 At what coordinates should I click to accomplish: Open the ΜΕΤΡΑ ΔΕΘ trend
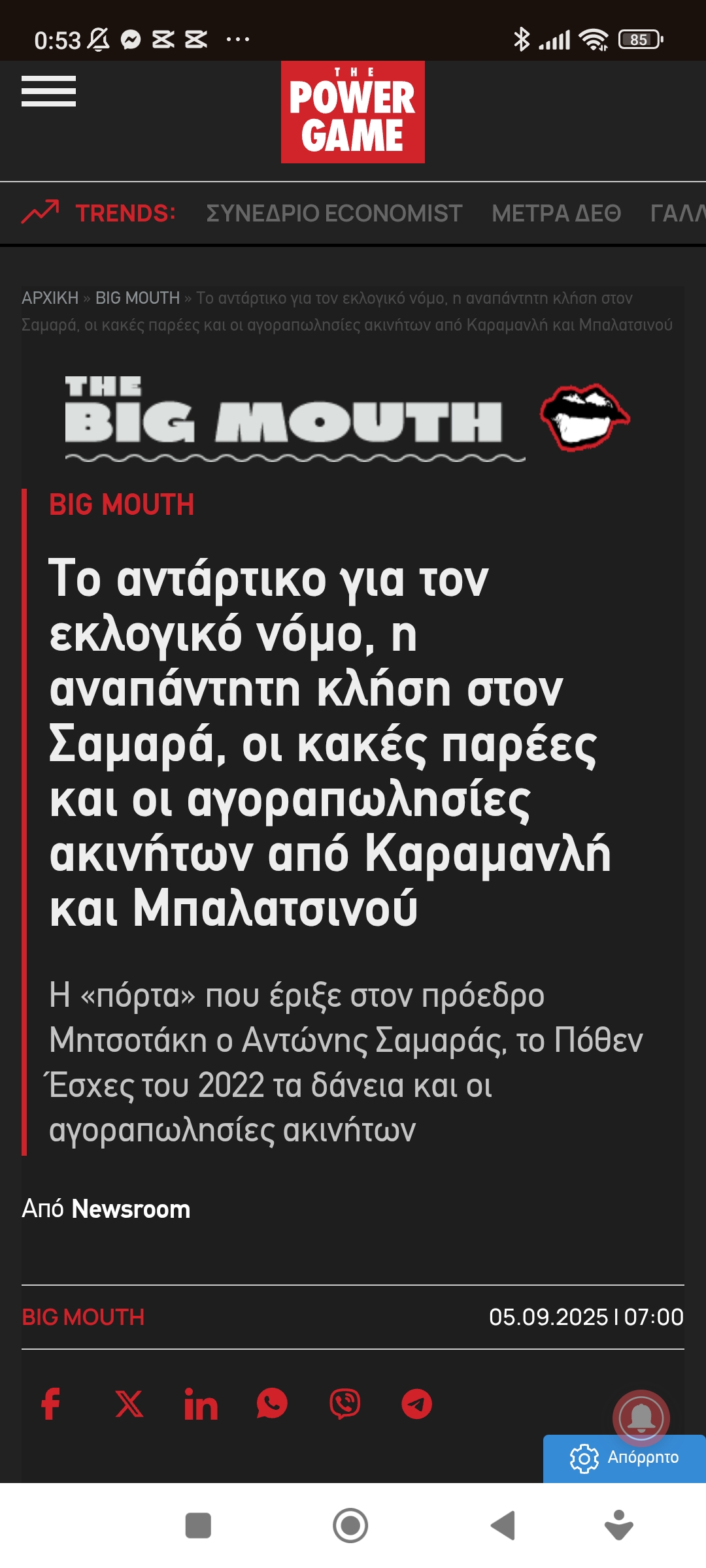pos(556,214)
